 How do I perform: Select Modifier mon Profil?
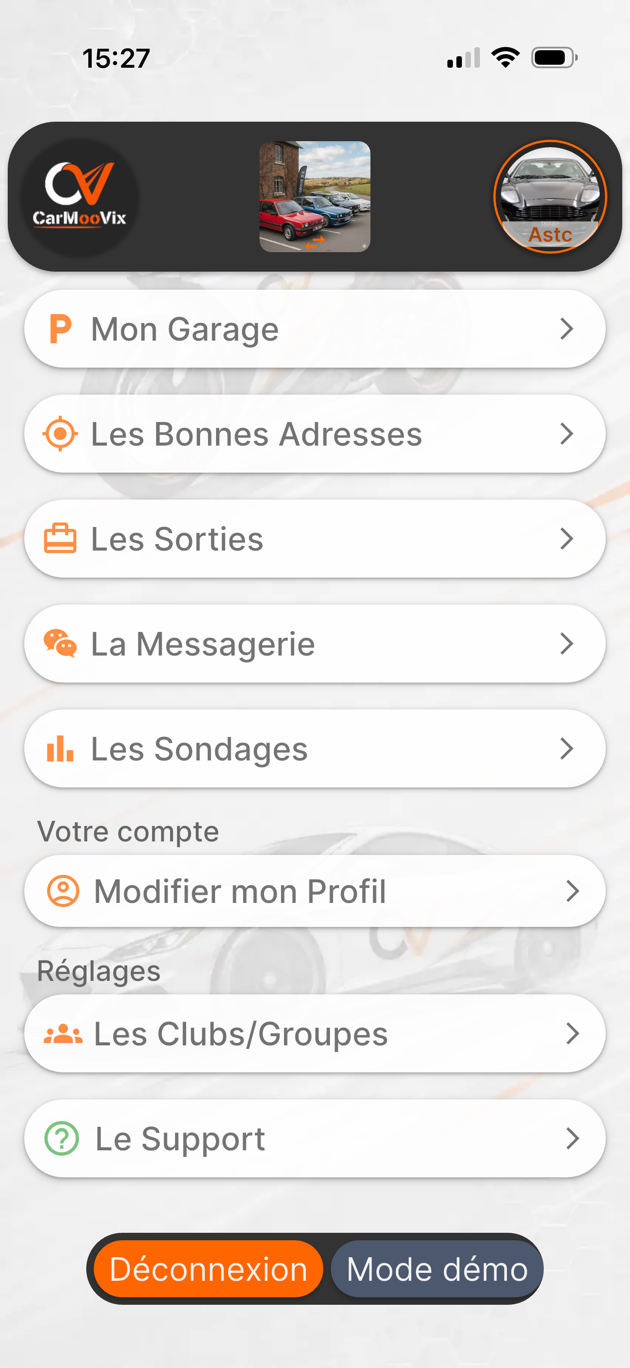(x=315, y=891)
